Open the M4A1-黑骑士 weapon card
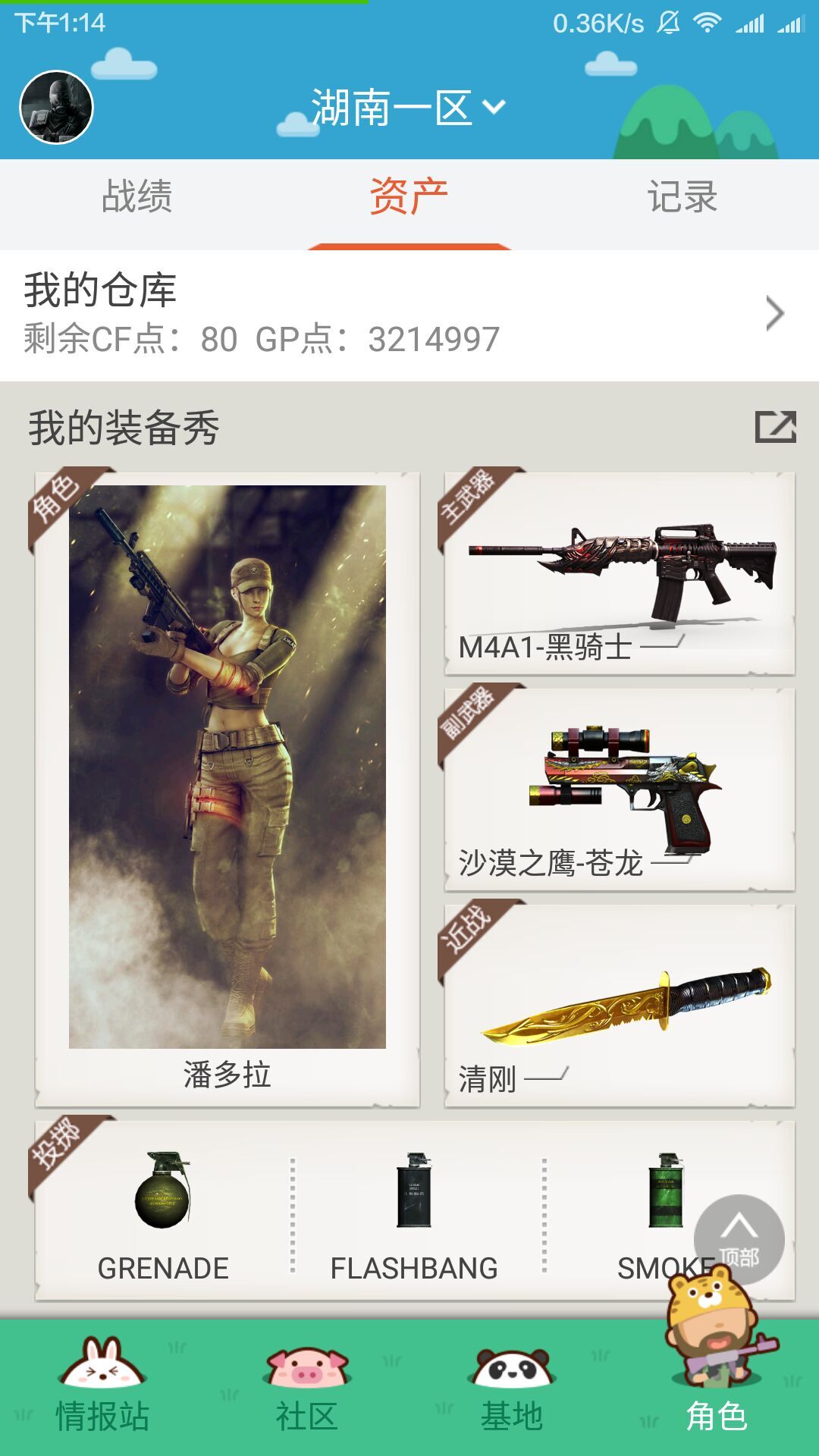Image resolution: width=819 pixels, height=1456 pixels. click(x=620, y=574)
